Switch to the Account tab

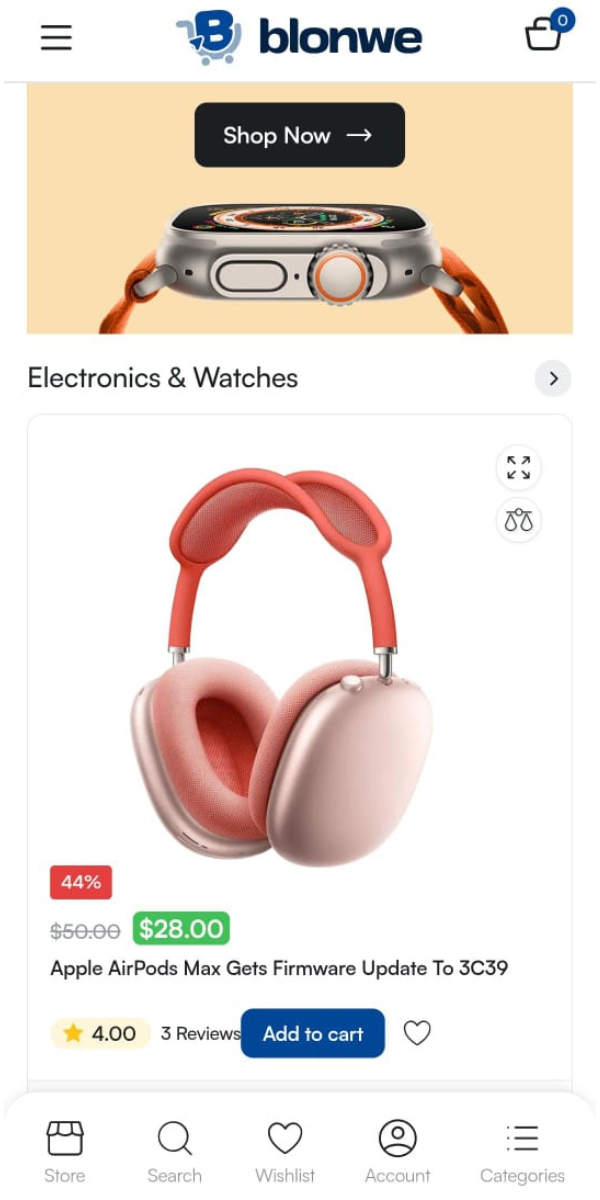coord(397,1152)
